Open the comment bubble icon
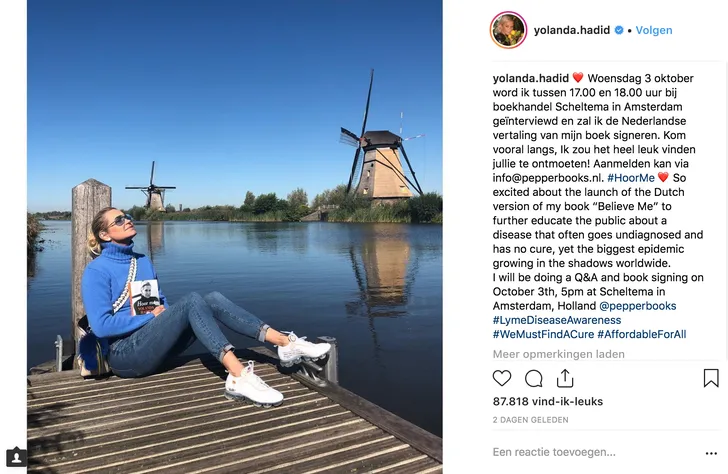The image size is (728, 474). click(x=534, y=378)
